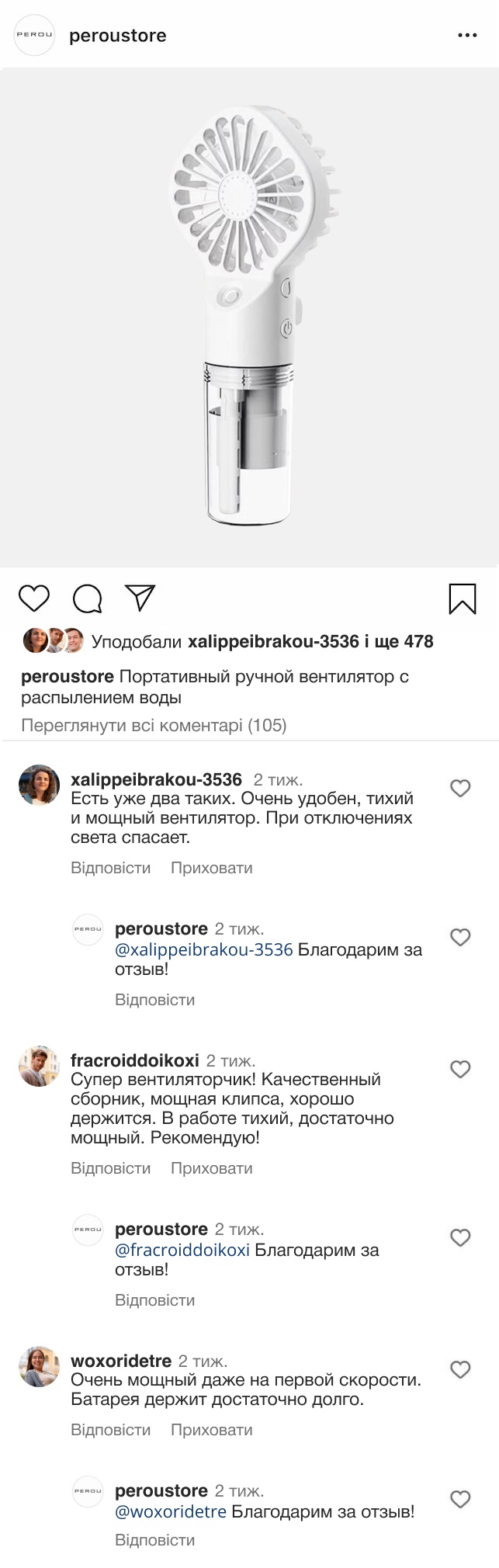Image resolution: width=499 pixels, height=1568 pixels.
Task: Reply to xalippeibrakou-3536's comment
Action: [110, 868]
